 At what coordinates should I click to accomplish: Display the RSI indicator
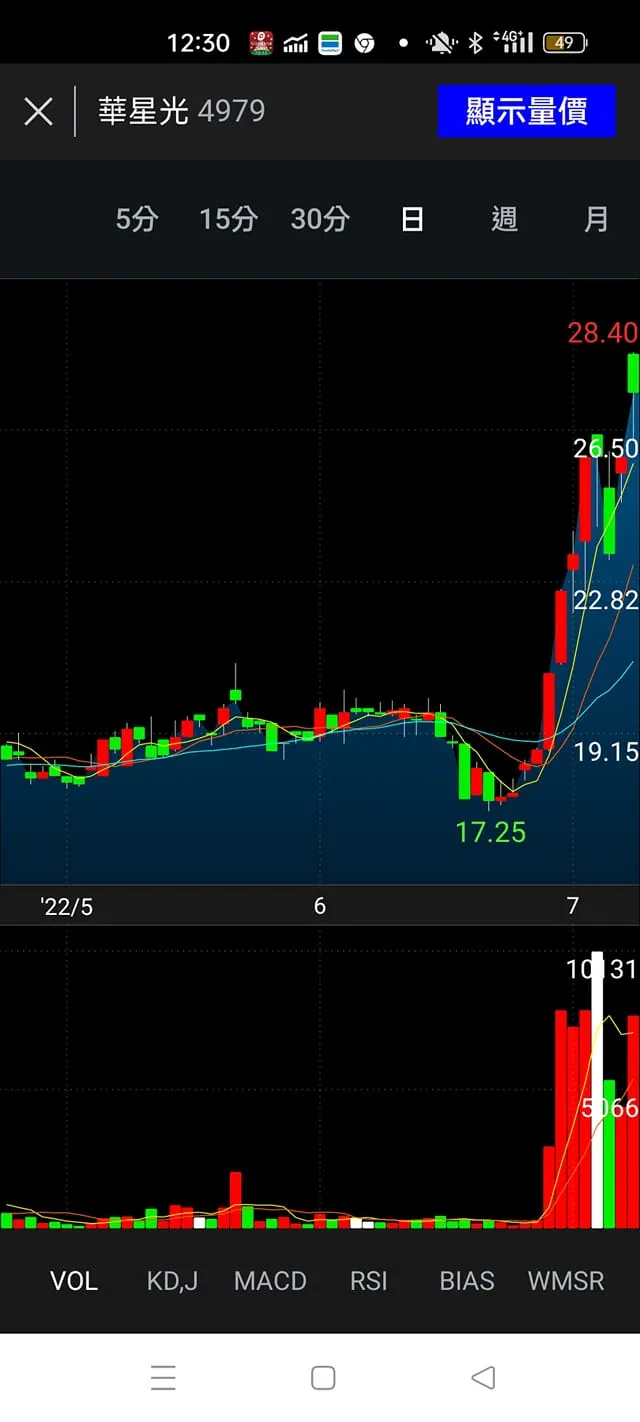point(368,1281)
